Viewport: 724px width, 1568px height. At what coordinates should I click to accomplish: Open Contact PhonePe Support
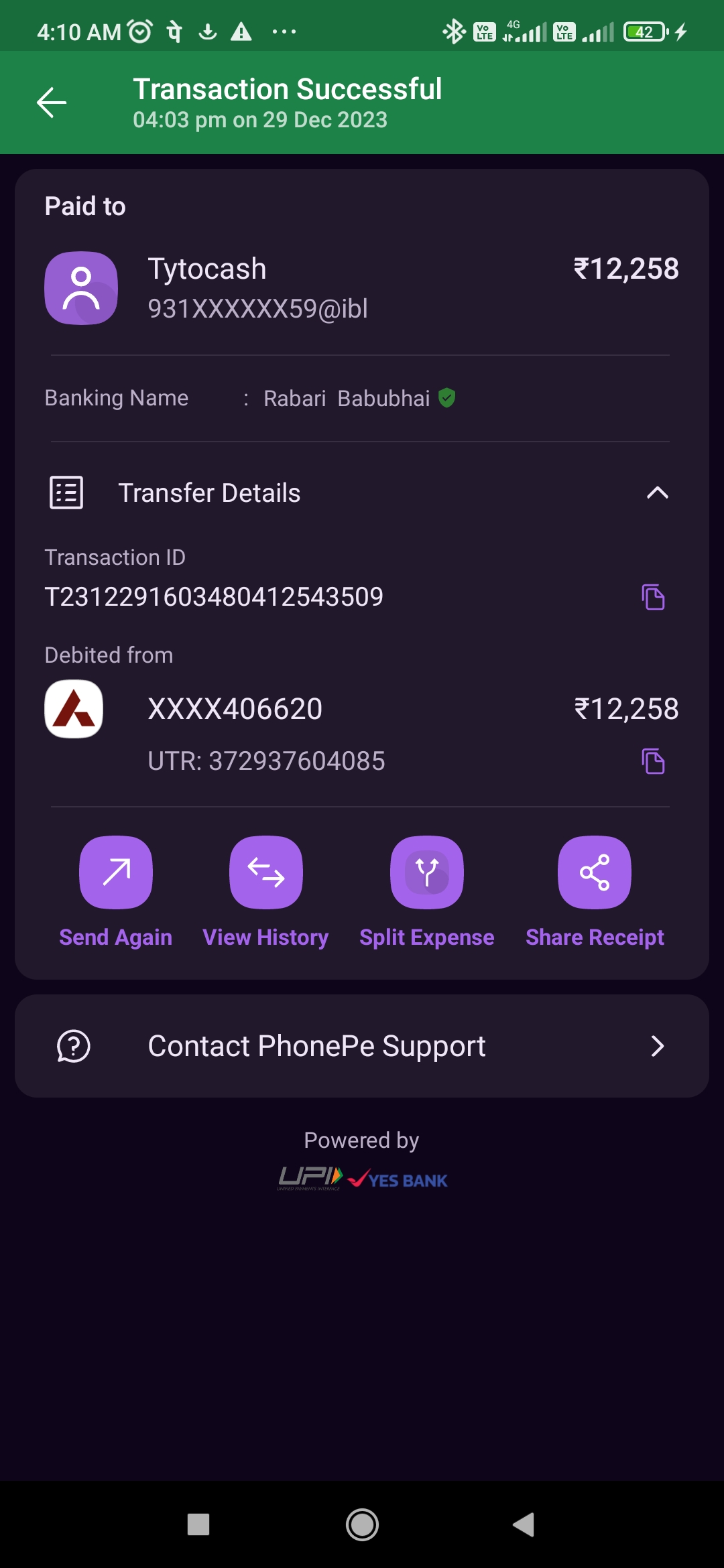pos(362,1046)
